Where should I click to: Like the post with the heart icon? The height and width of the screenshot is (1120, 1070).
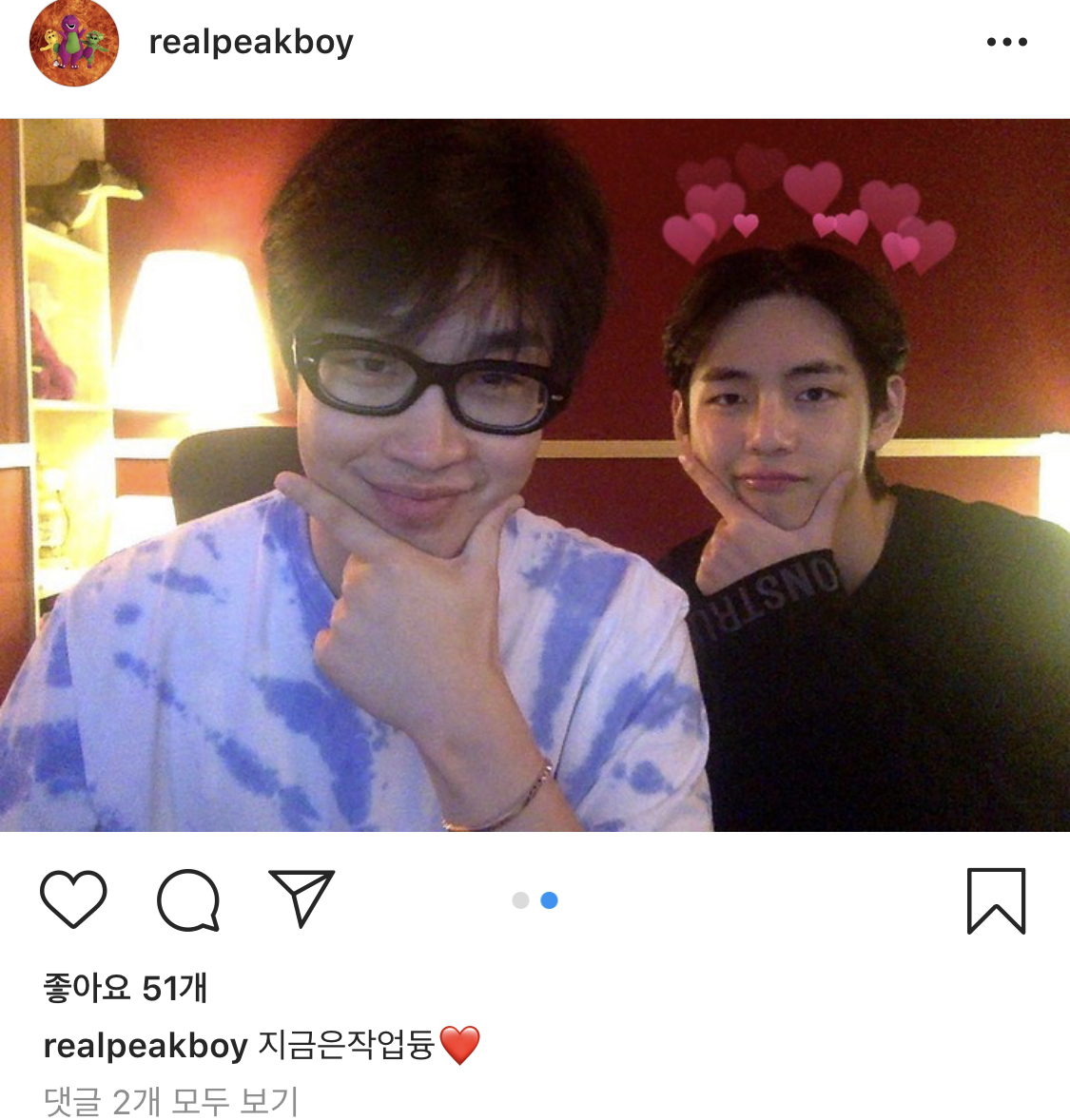coord(73,898)
